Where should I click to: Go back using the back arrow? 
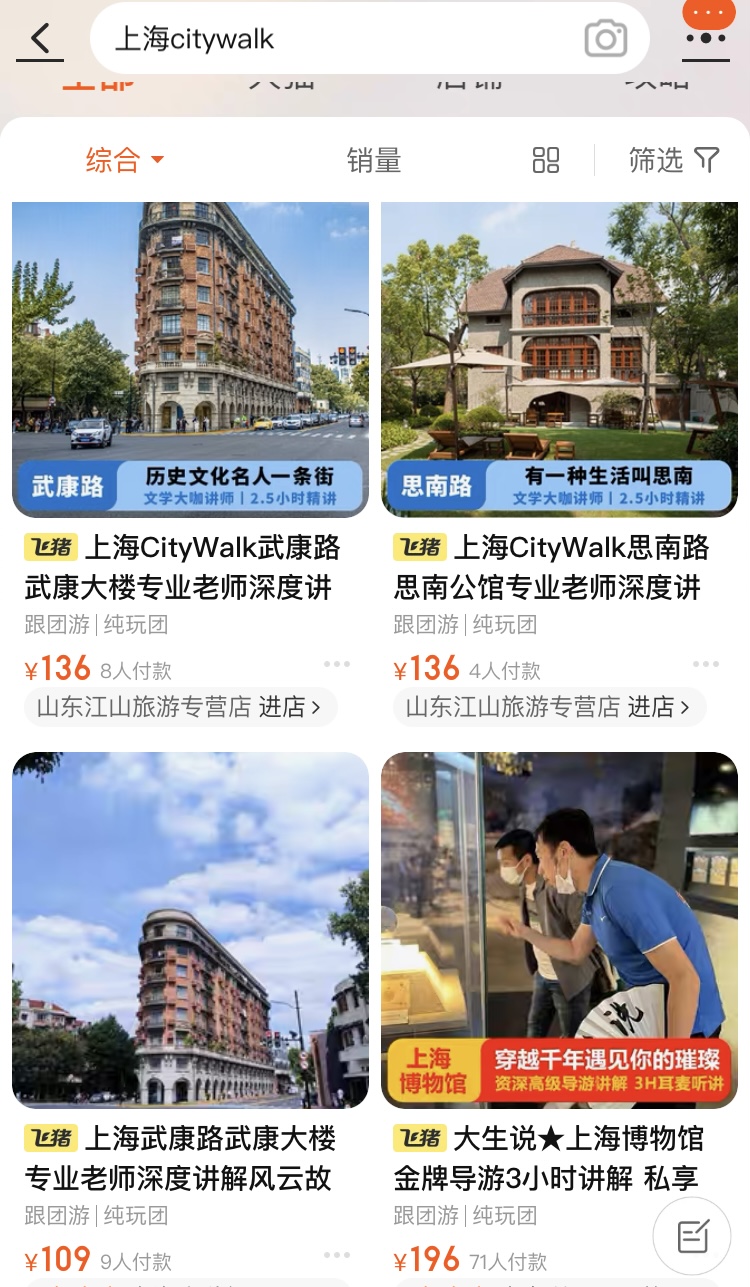pyautogui.click(x=40, y=40)
